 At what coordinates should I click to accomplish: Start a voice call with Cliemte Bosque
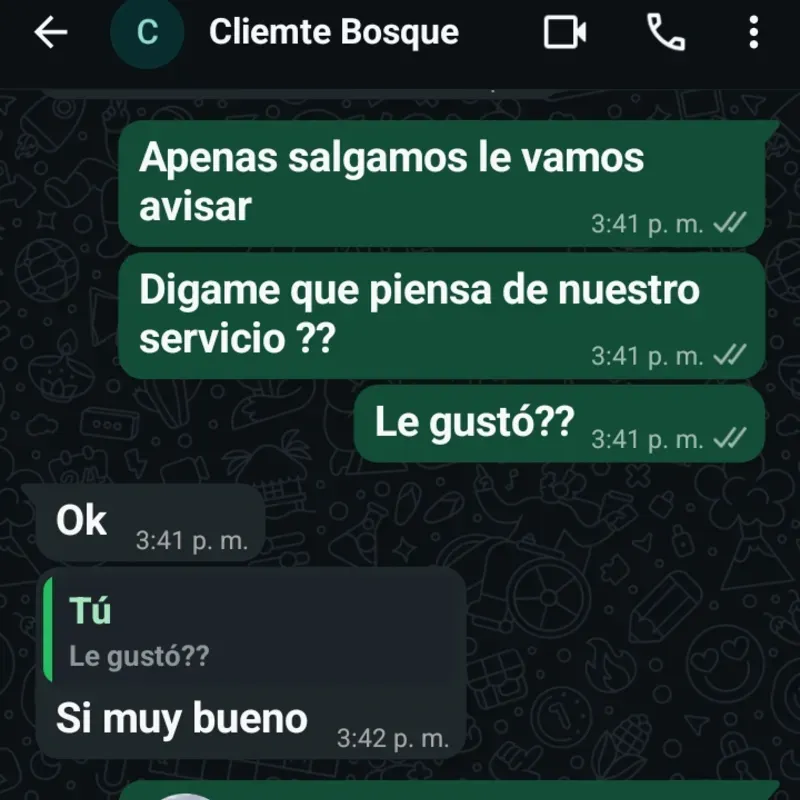666,33
